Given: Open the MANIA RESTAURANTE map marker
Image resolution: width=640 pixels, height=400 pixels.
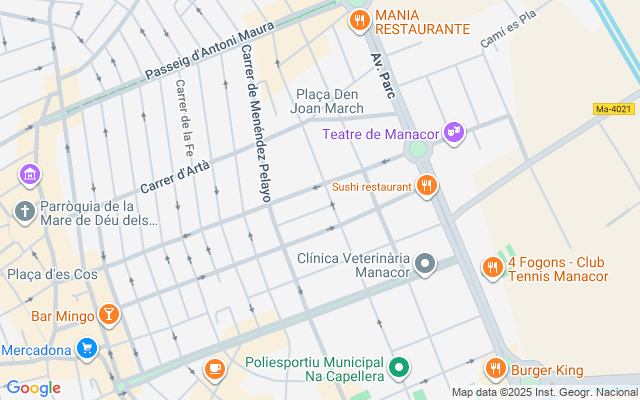Looking at the screenshot, I should point(358,19).
